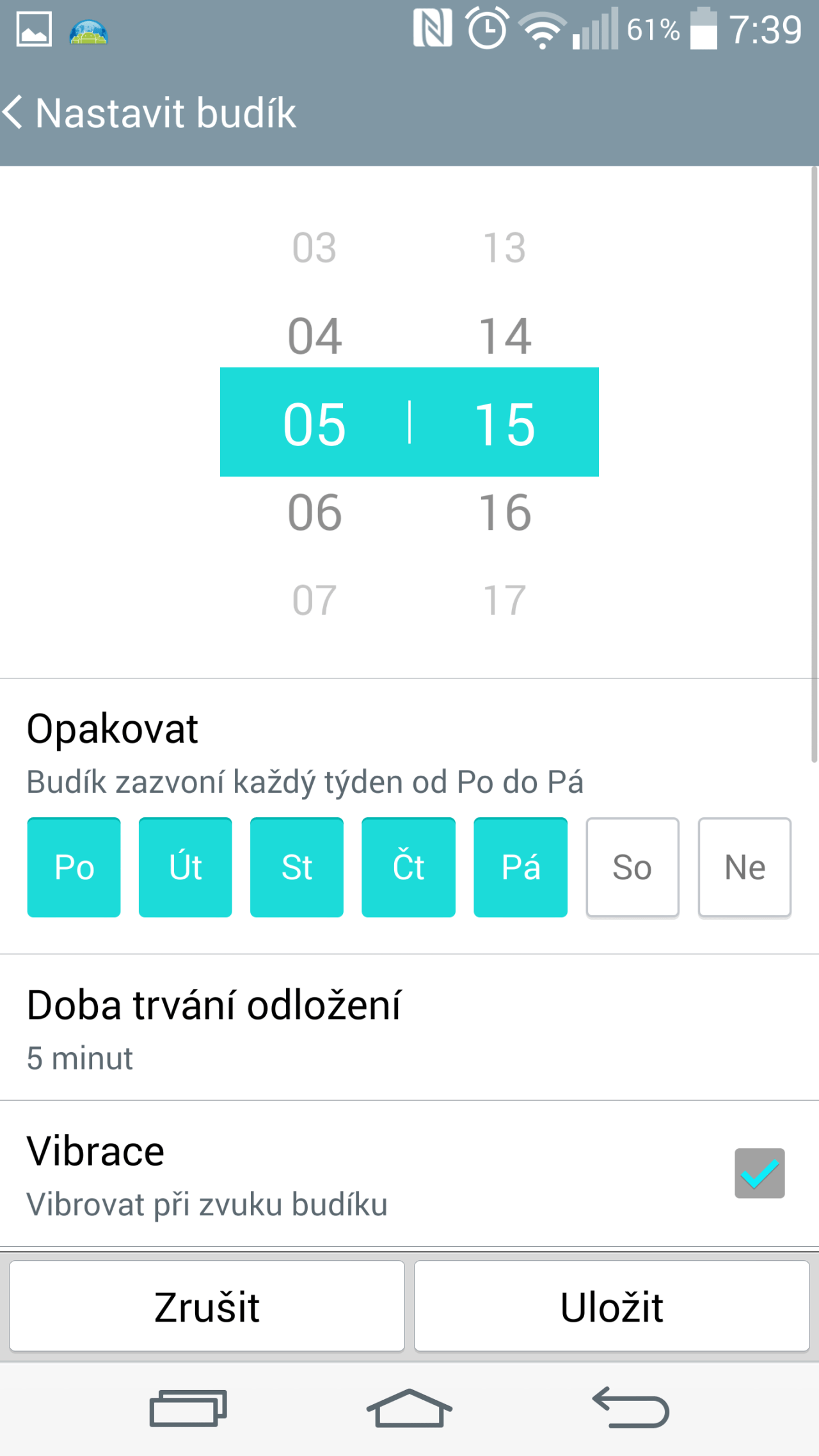Turn off Čt repeat day
Screen dimensions: 819x1456
click(408, 867)
